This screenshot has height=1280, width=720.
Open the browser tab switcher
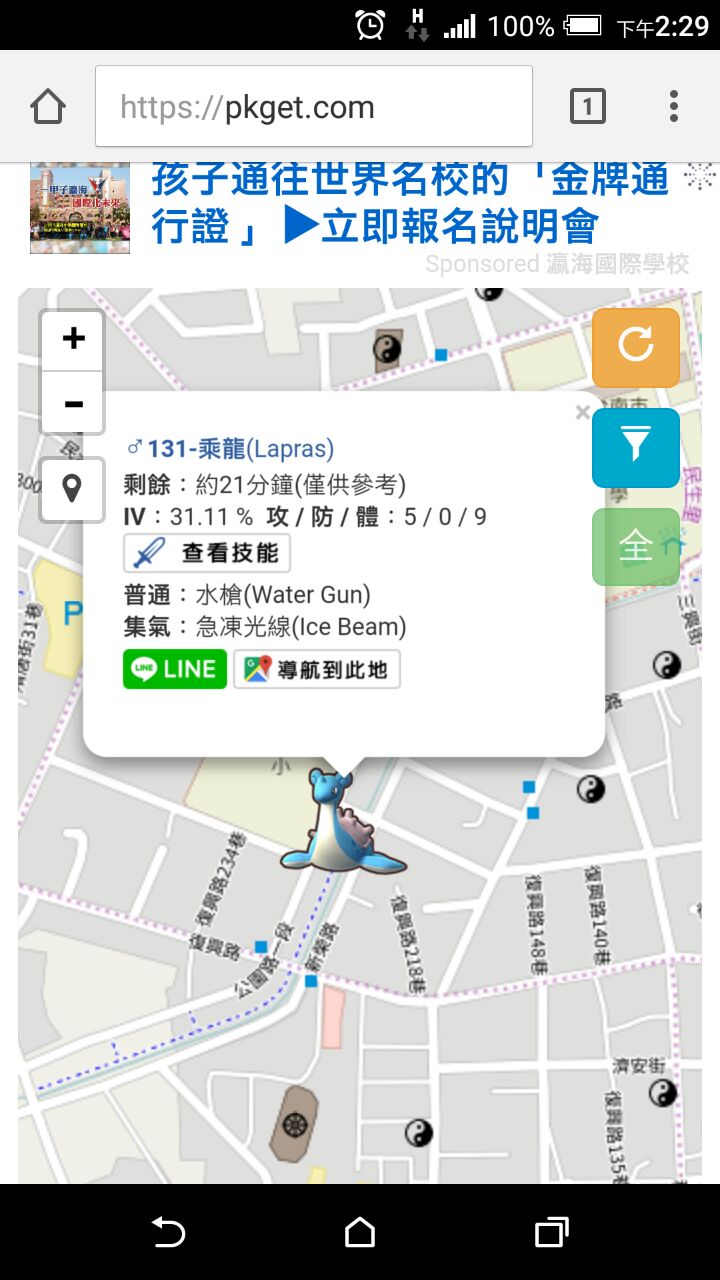[588, 106]
